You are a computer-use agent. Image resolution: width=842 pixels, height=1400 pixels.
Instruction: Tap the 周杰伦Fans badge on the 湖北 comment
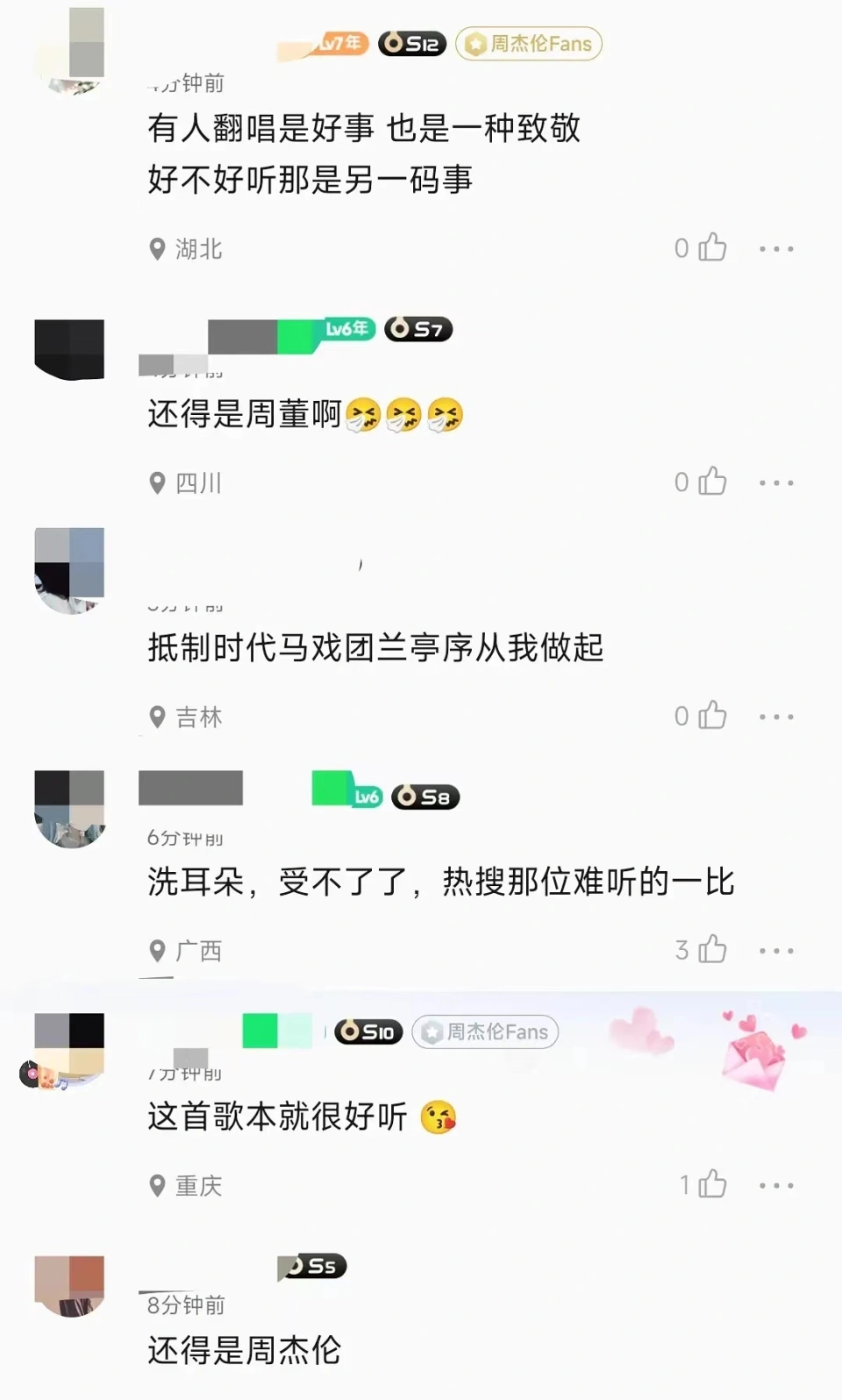529,44
